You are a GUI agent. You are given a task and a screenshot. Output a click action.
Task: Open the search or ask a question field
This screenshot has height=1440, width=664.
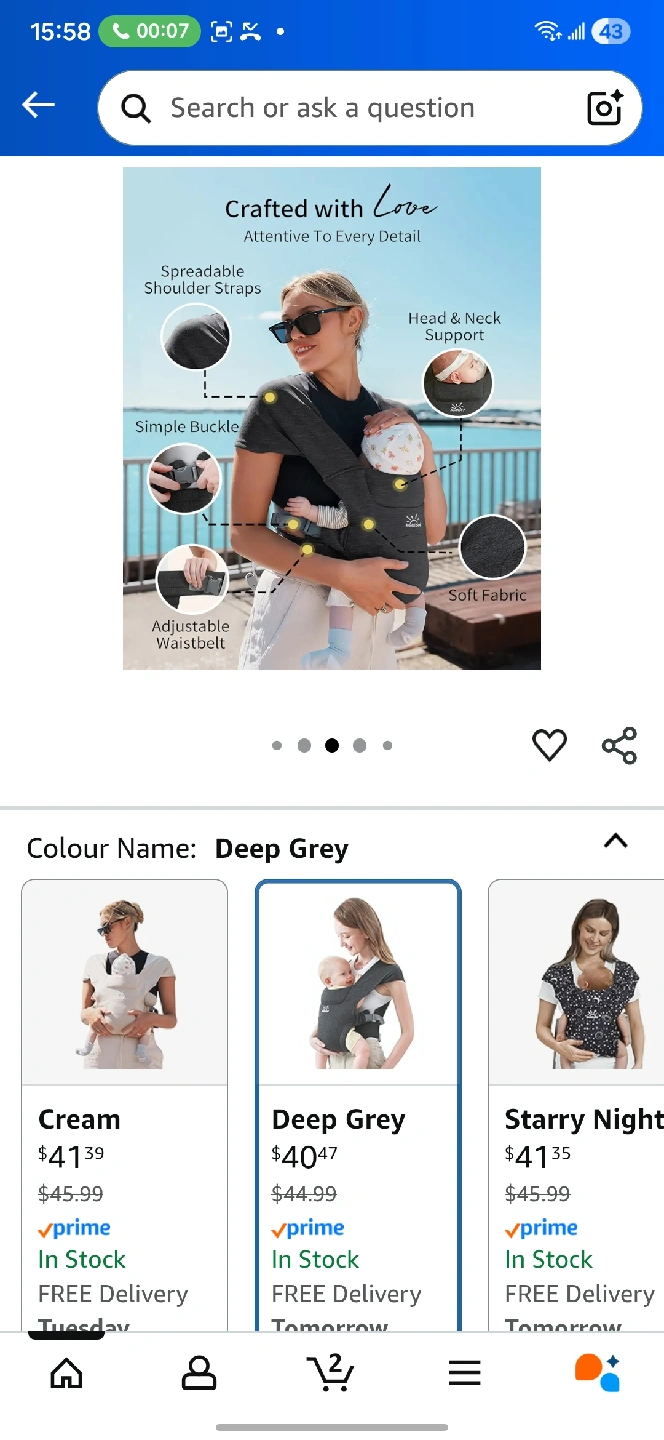(x=340, y=108)
